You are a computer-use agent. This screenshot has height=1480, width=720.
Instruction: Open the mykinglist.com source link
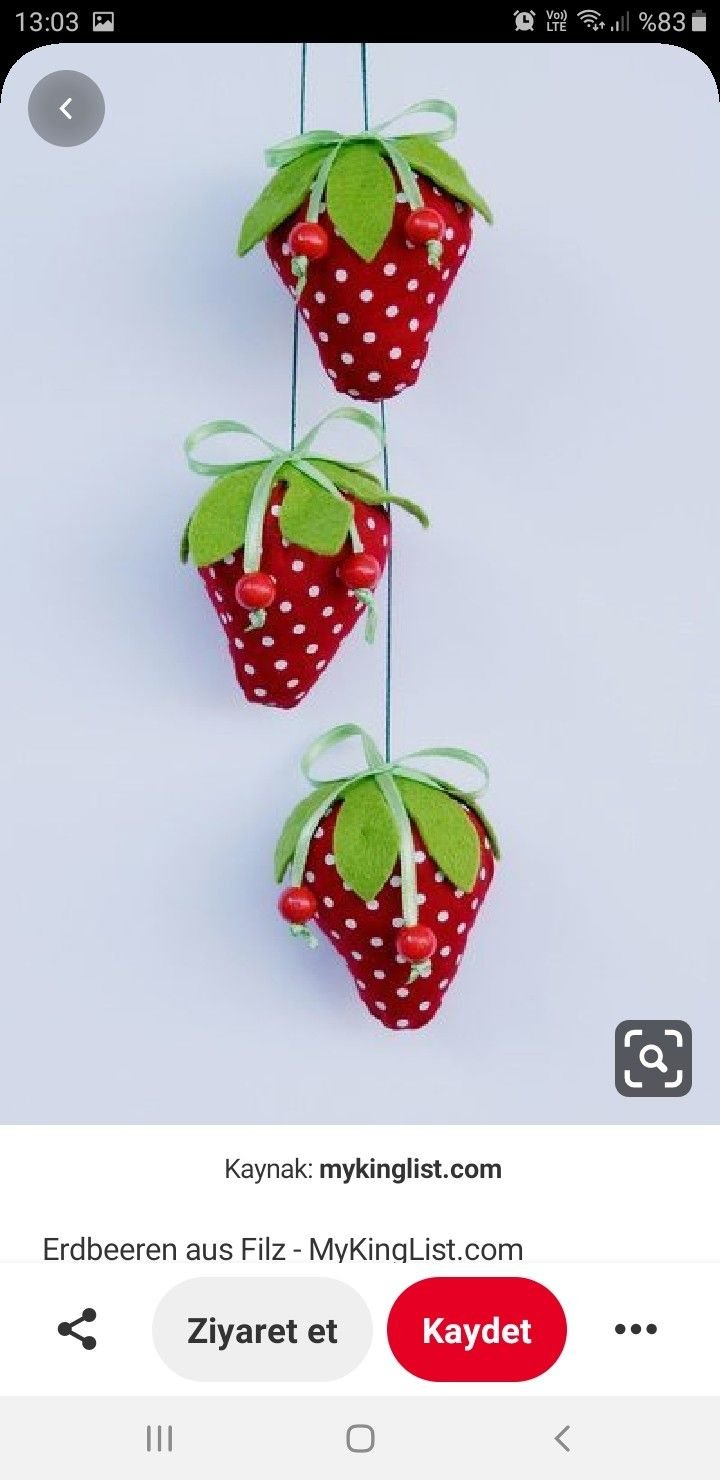point(410,1169)
